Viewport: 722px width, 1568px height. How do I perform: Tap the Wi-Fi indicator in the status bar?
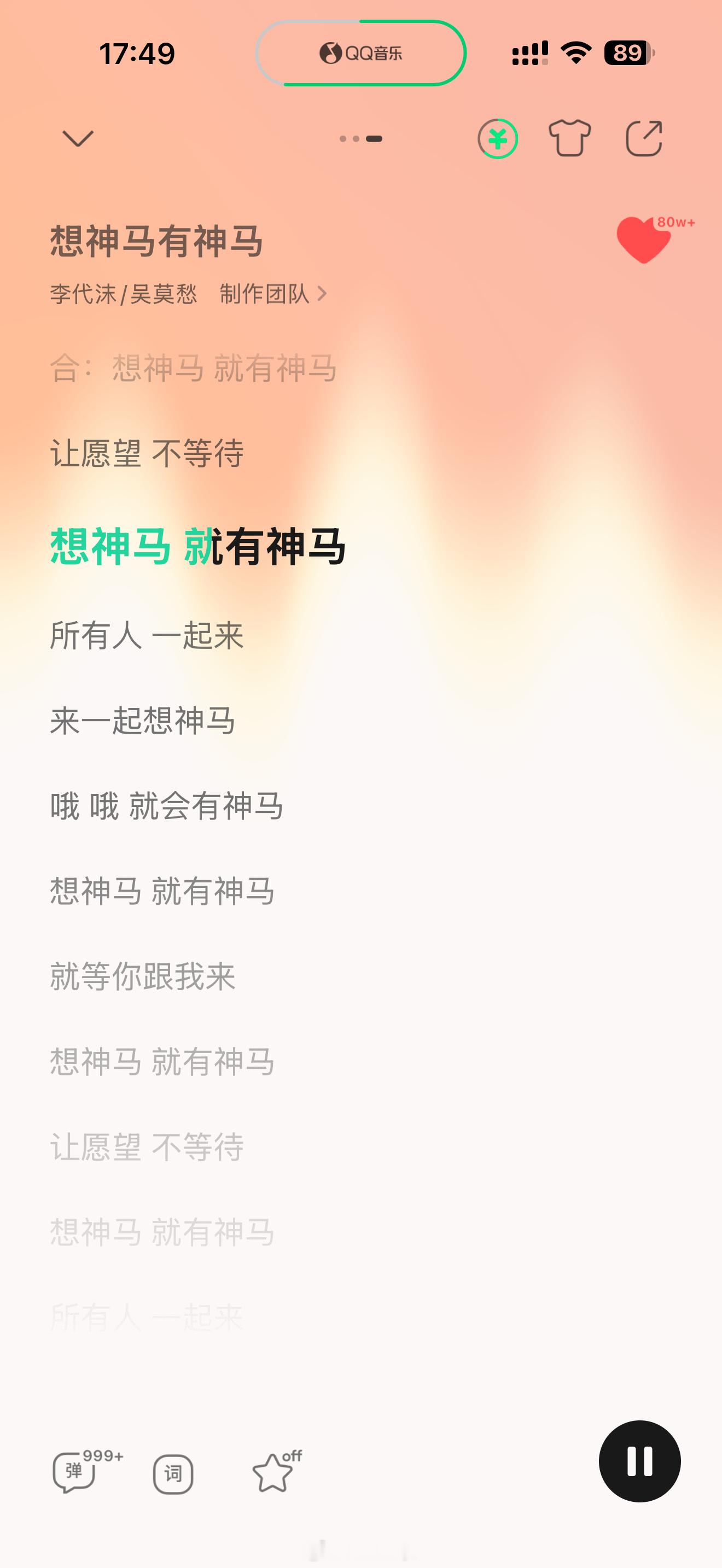coord(577,54)
